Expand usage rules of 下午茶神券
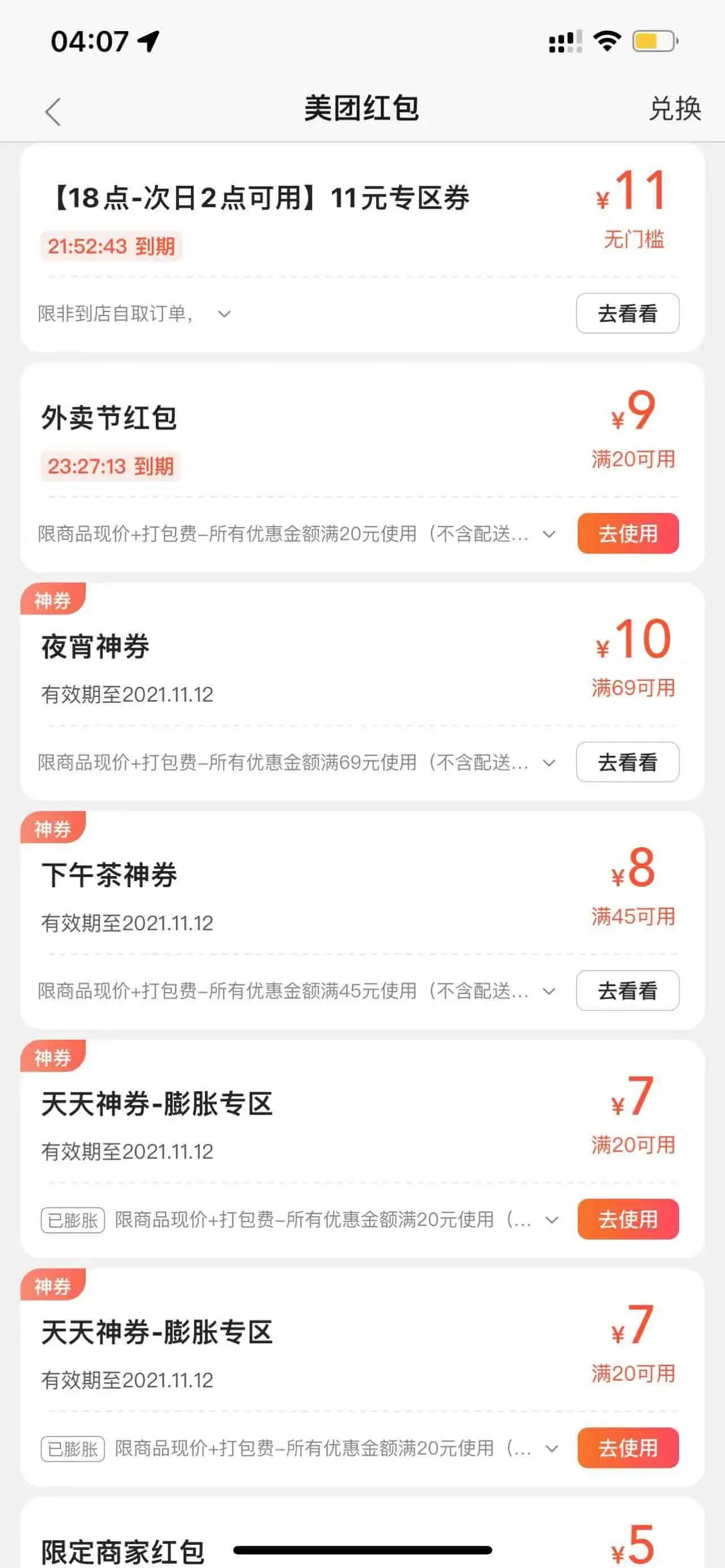 [x=549, y=991]
